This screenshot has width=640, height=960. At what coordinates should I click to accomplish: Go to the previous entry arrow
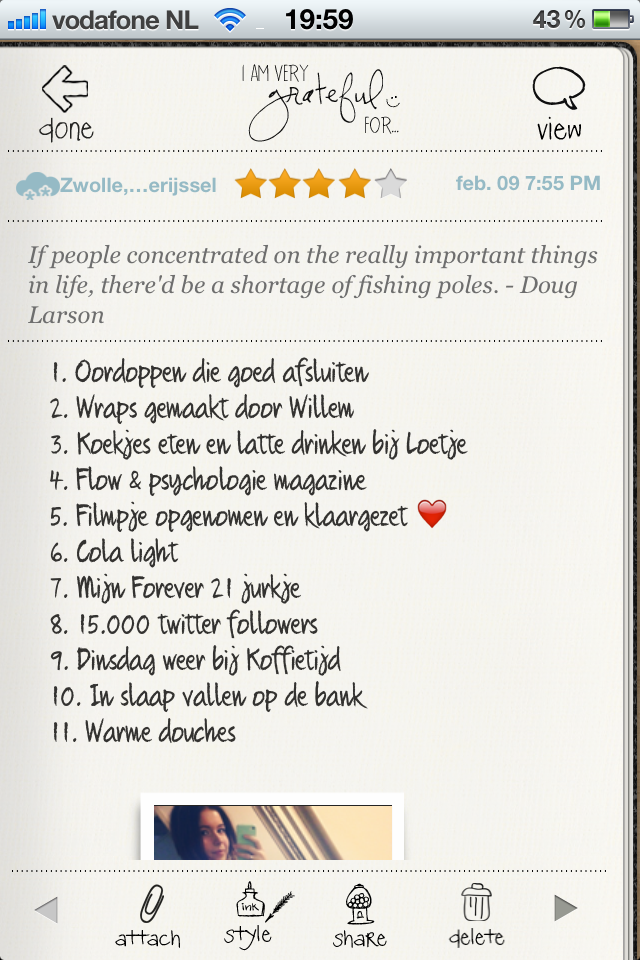(46, 909)
